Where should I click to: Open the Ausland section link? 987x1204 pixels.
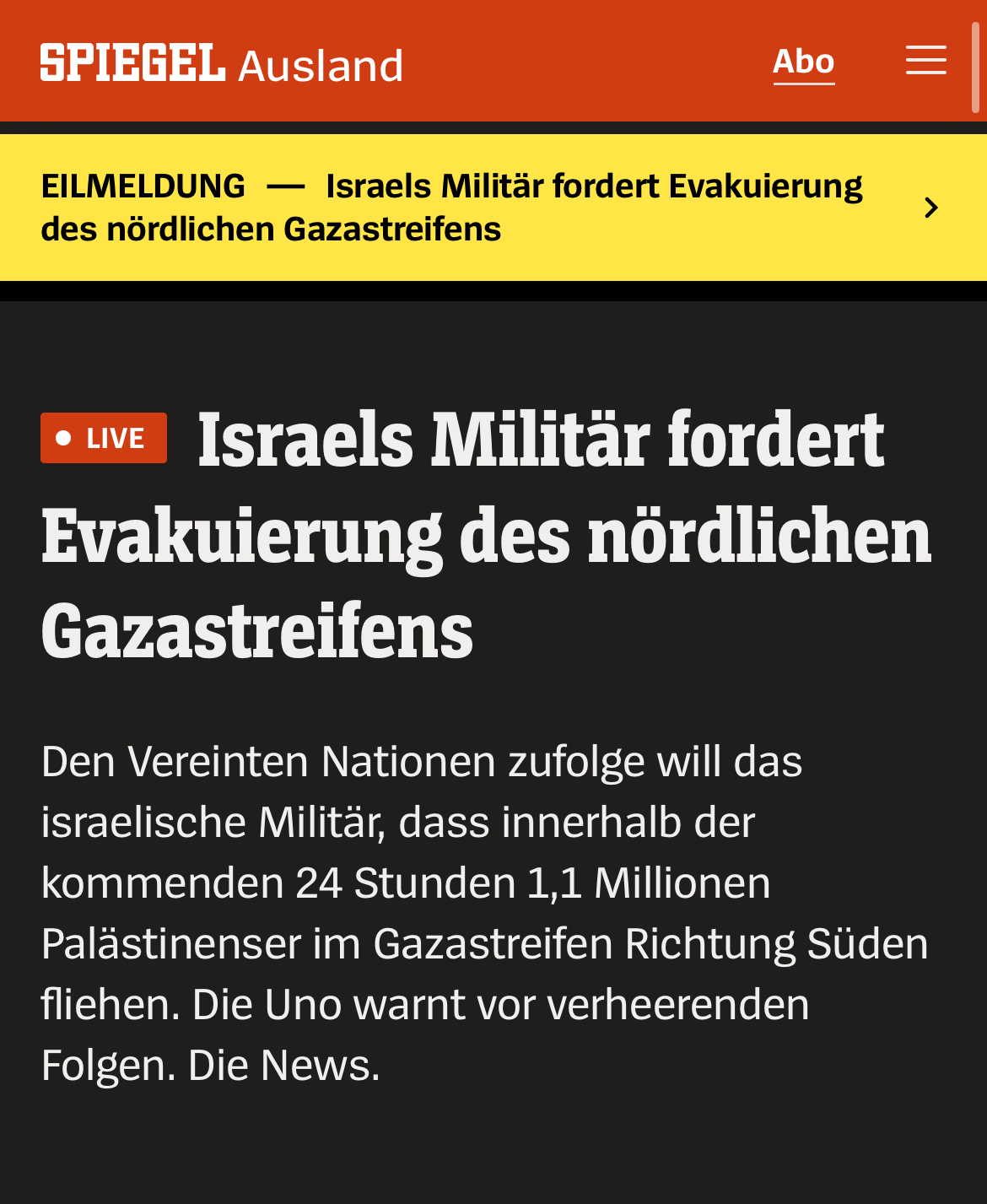pyautogui.click(x=321, y=66)
